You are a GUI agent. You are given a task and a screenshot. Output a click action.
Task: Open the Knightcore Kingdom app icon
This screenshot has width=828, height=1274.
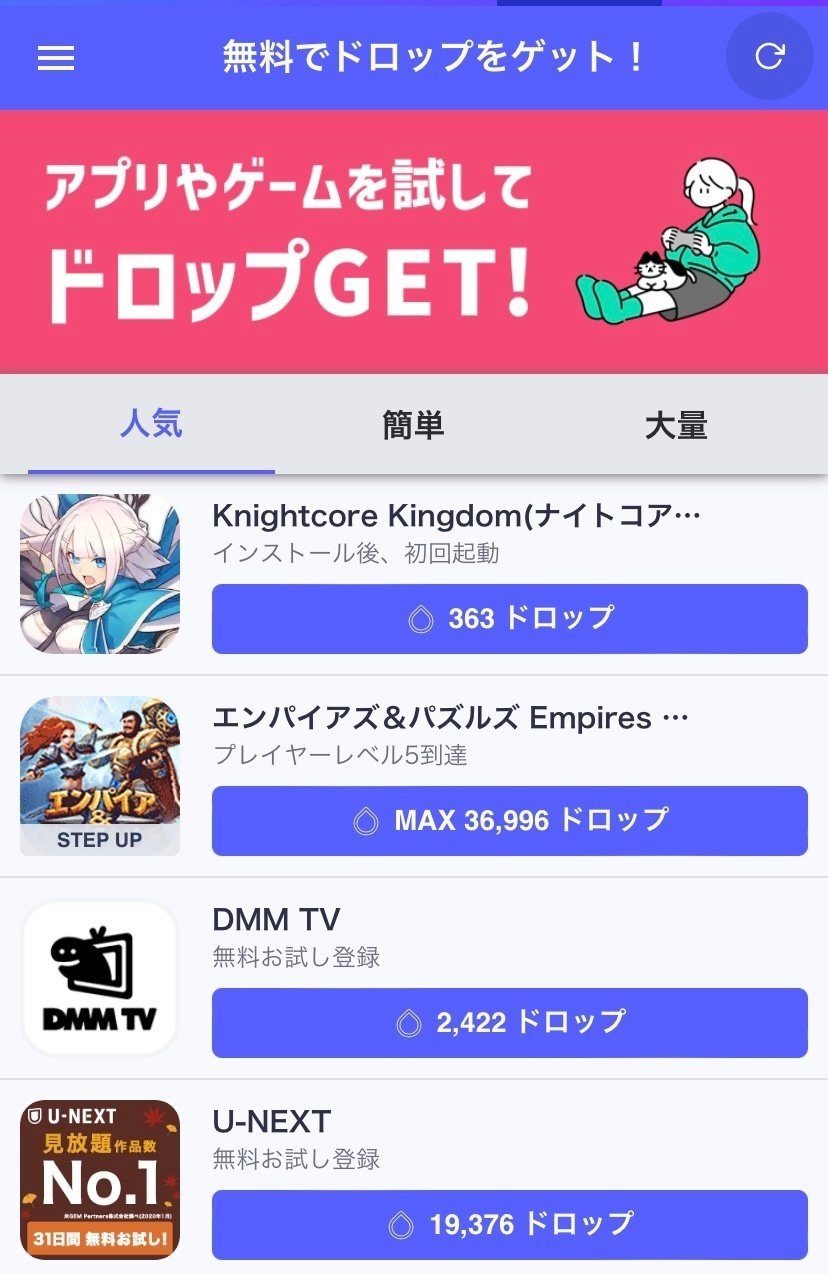tap(100, 573)
